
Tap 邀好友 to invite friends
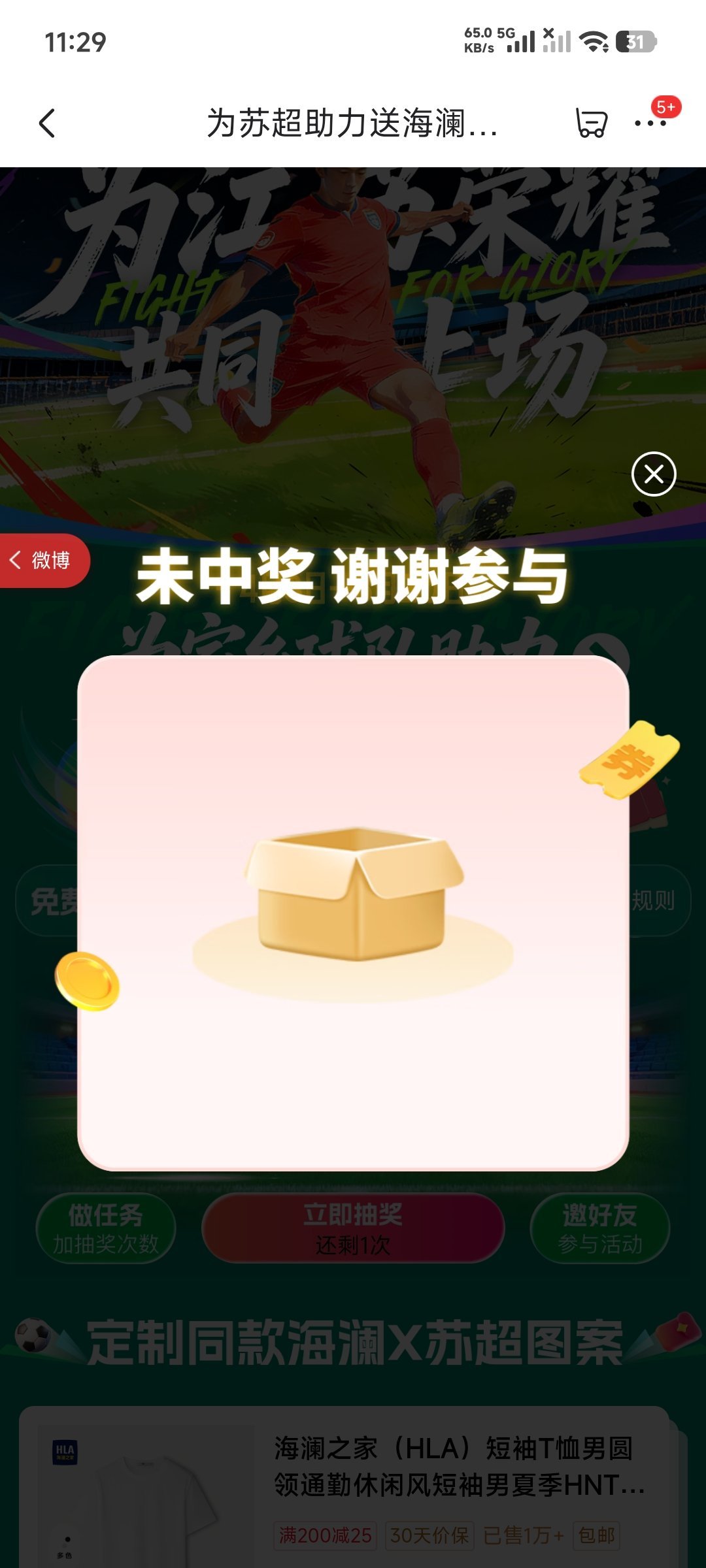tap(599, 1228)
